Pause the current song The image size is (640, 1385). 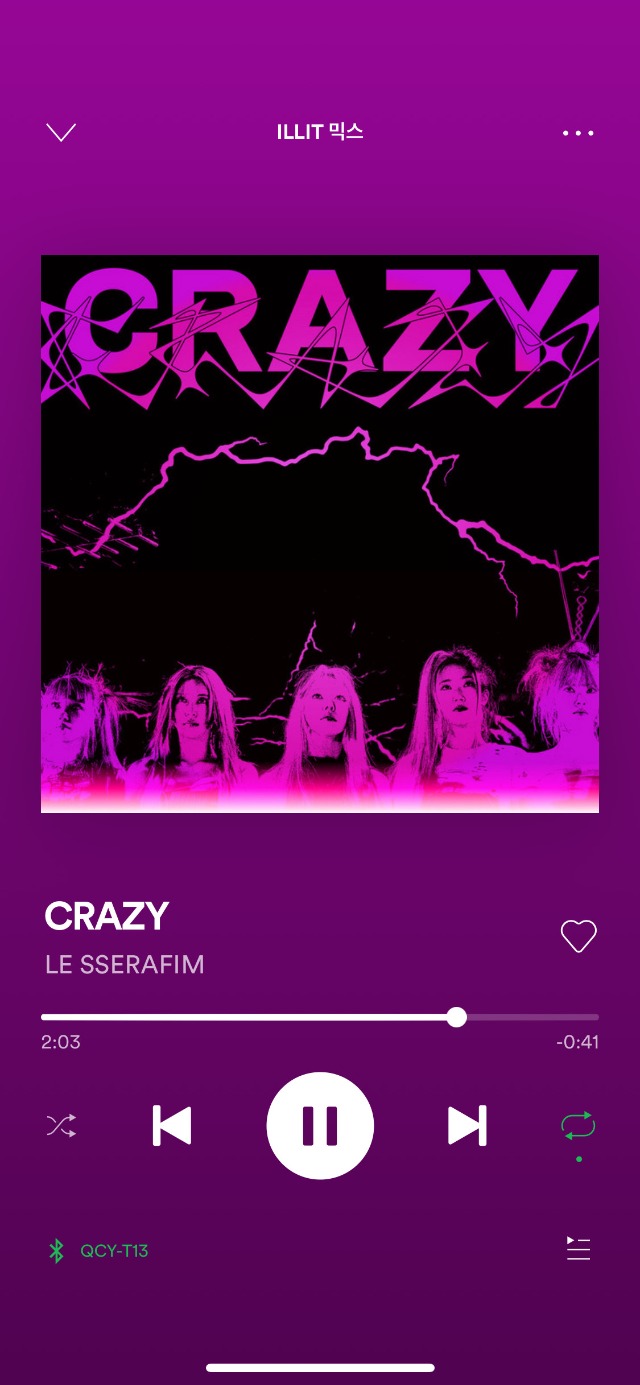coord(320,1126)
